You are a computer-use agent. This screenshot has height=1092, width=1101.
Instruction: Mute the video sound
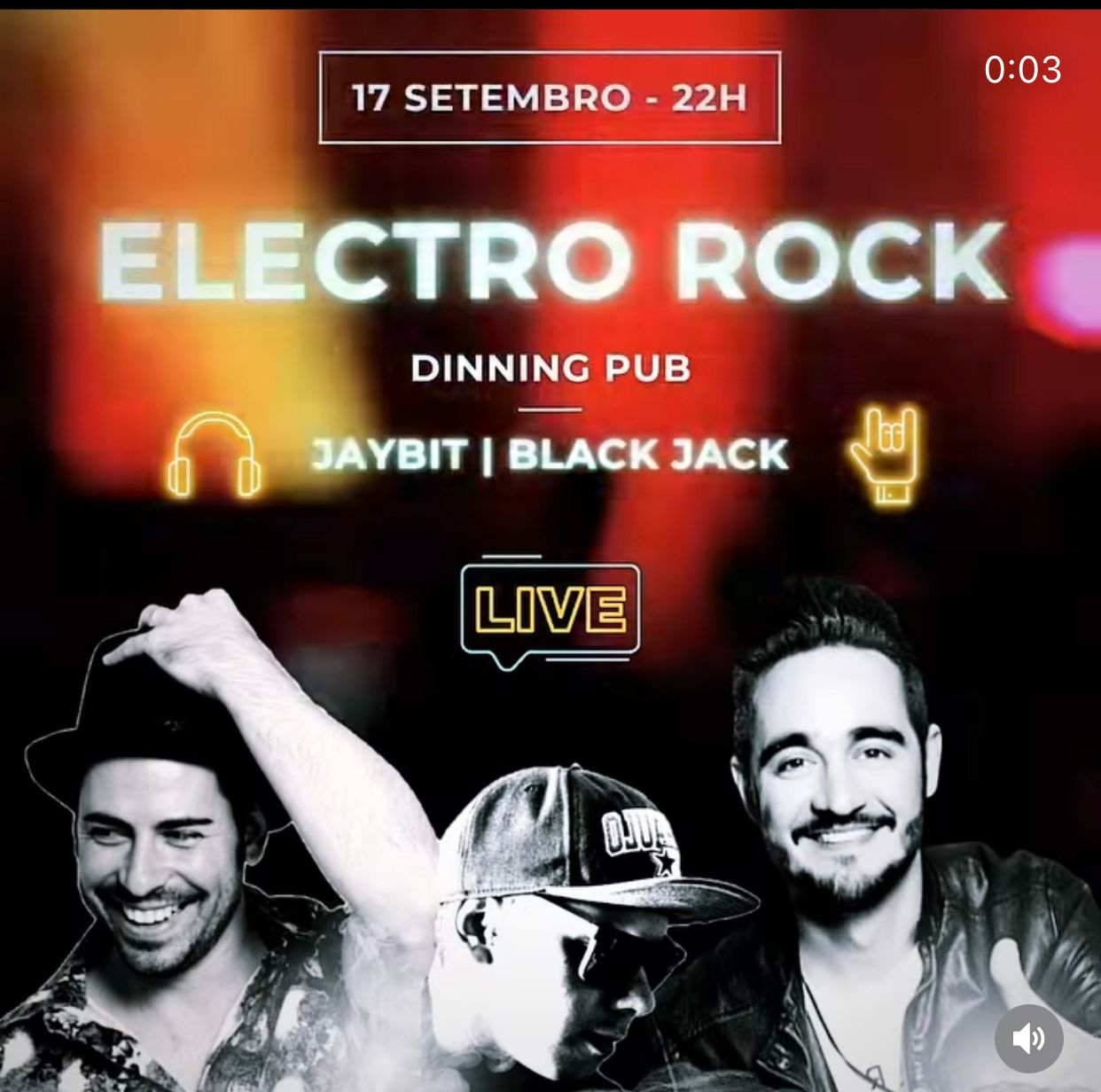[x=1028, y=1038]
